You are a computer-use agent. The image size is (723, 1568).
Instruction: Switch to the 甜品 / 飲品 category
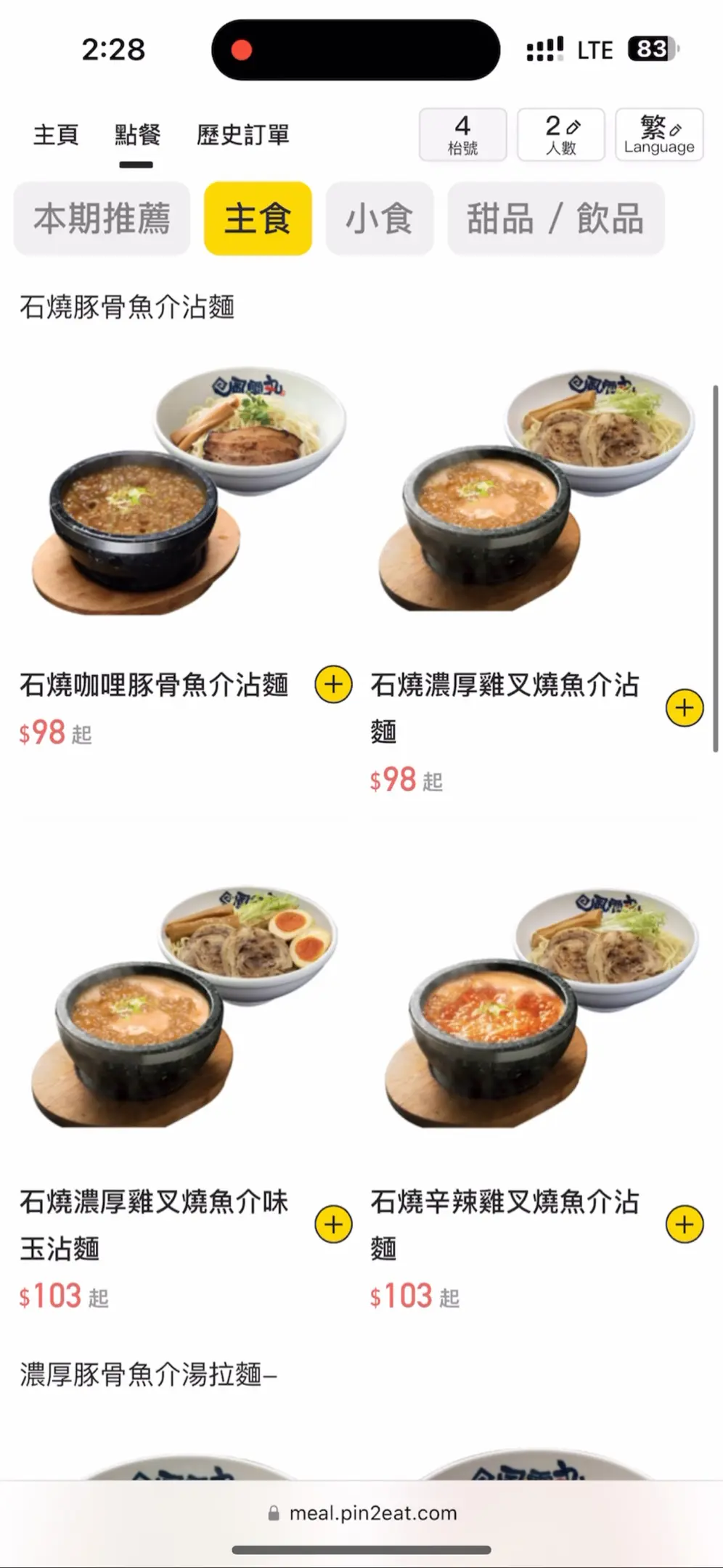tap(555, 219)
